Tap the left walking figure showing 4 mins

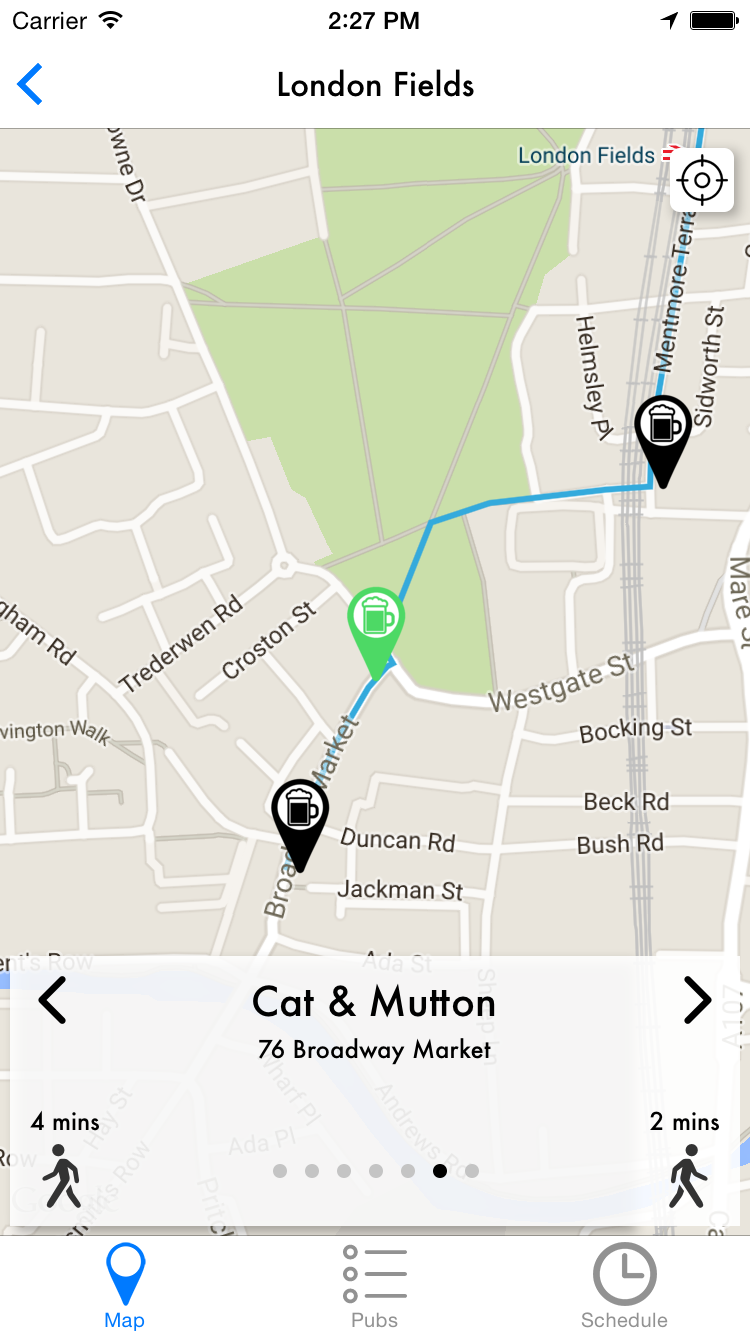tap(62, 1175)
